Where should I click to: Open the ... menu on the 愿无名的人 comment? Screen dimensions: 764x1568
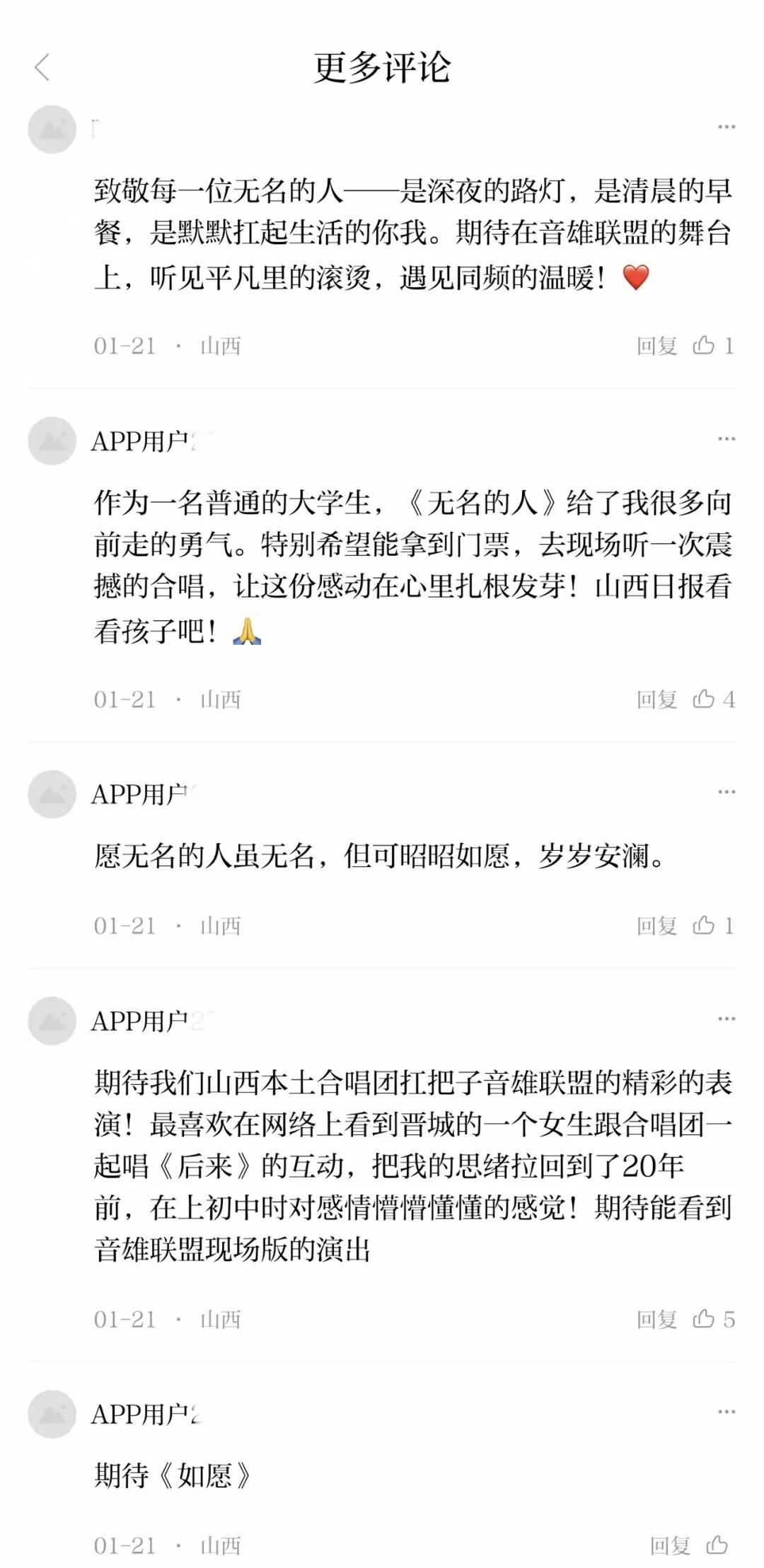pos(725,794)
